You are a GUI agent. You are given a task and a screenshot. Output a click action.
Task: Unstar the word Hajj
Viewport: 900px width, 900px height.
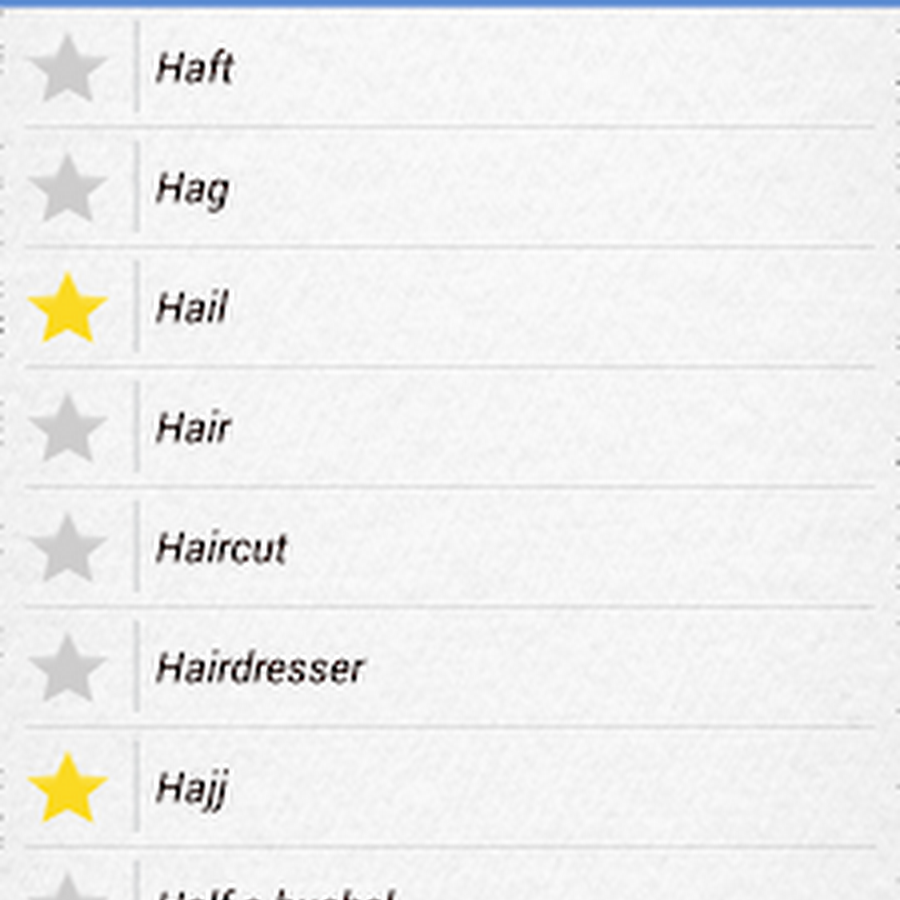(68, 788)
